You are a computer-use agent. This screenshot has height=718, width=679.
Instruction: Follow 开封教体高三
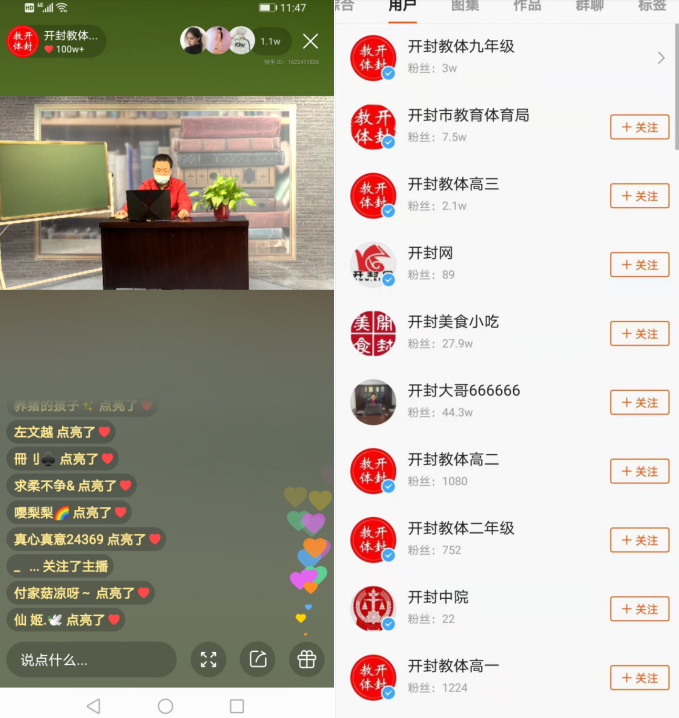pyautogui.click(x=639, y=196)
